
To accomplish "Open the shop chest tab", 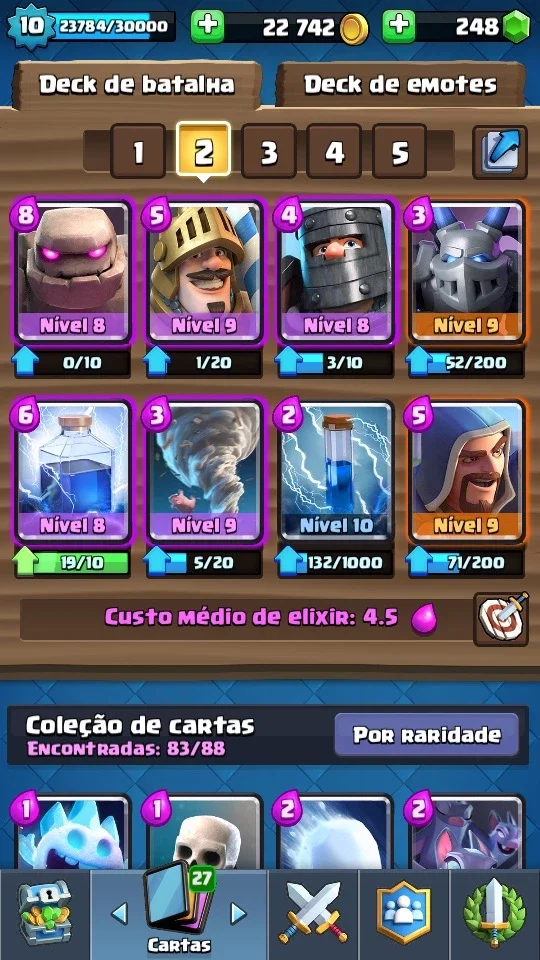I will (x=45, y=913).
